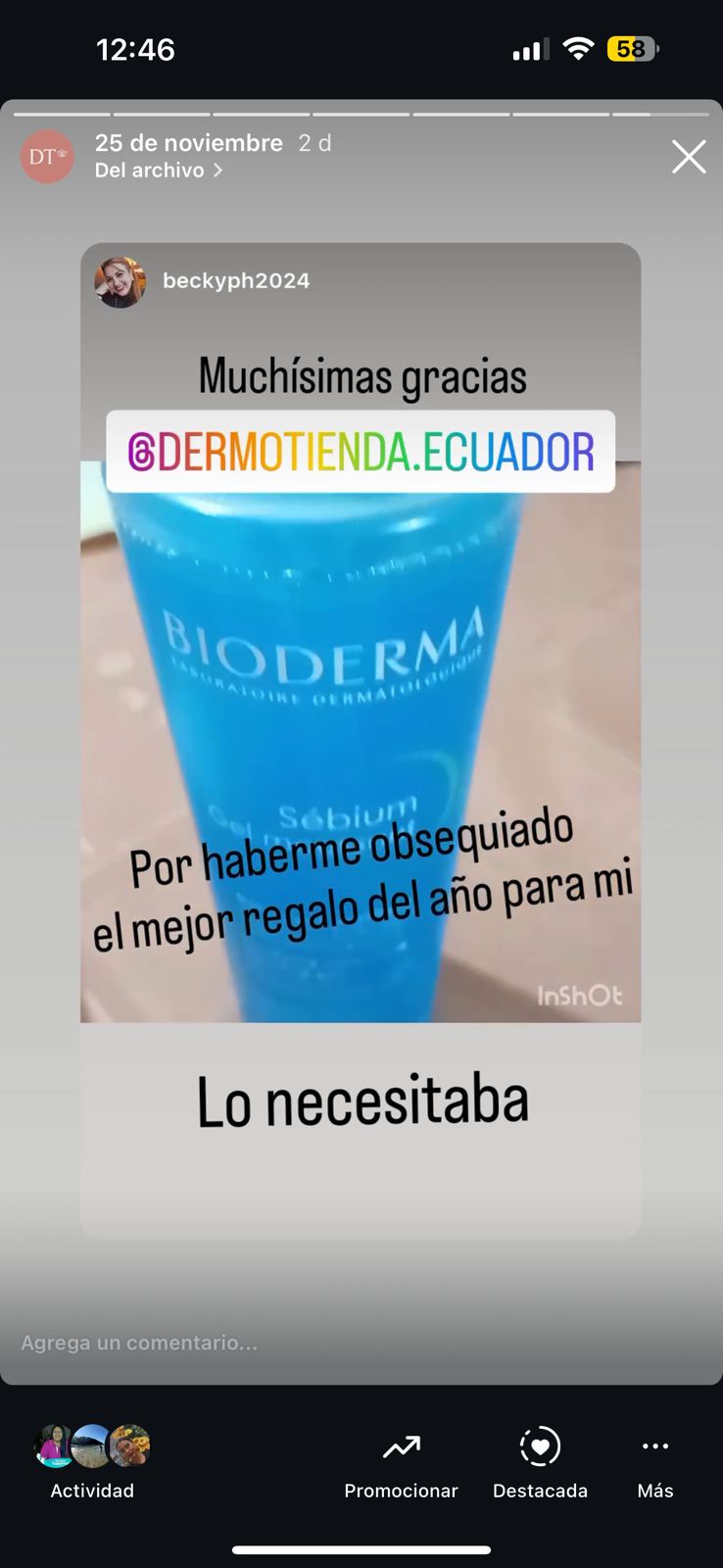Close the story viewer
The height and width of the screenshot is (1568, 723).
(x=689, y=157)
